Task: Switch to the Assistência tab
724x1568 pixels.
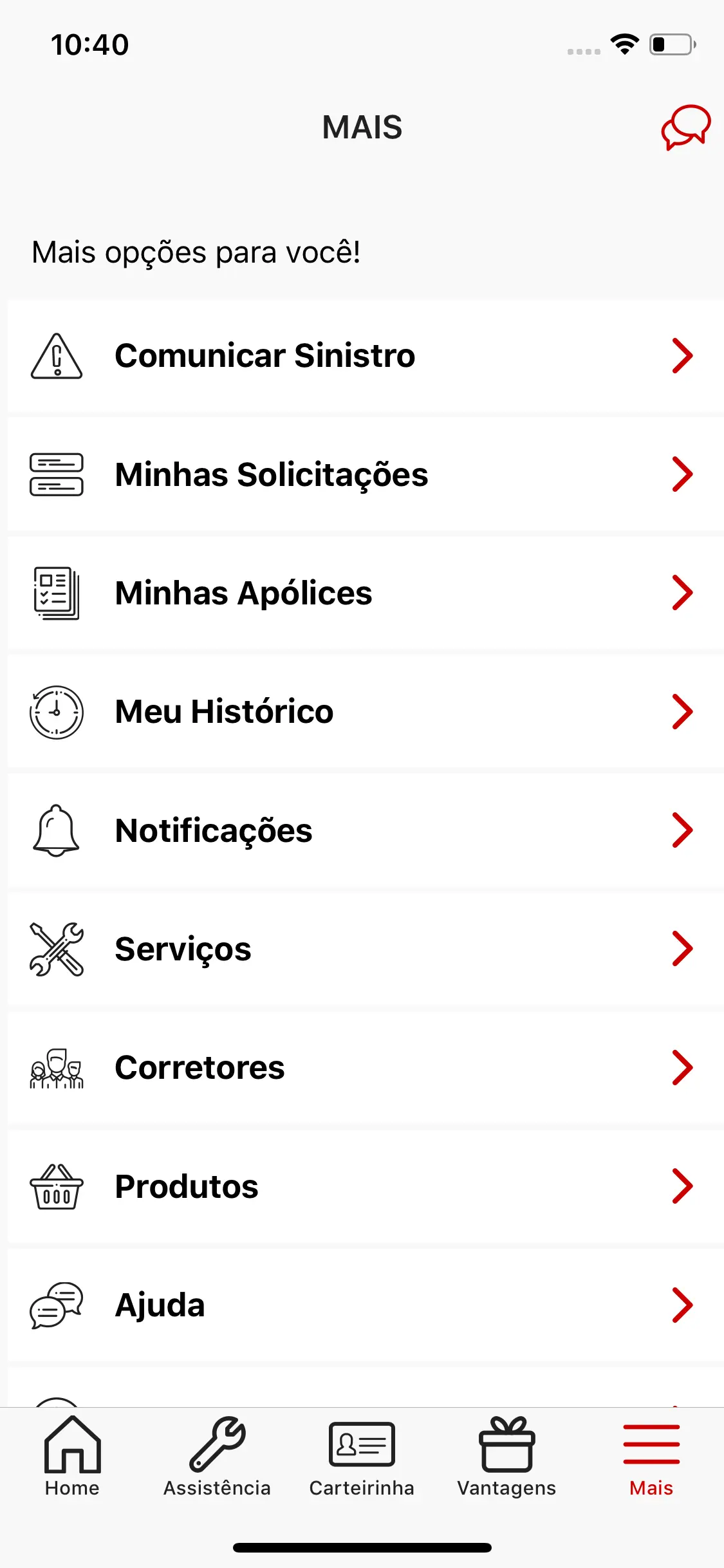Action: [217, 1457]
